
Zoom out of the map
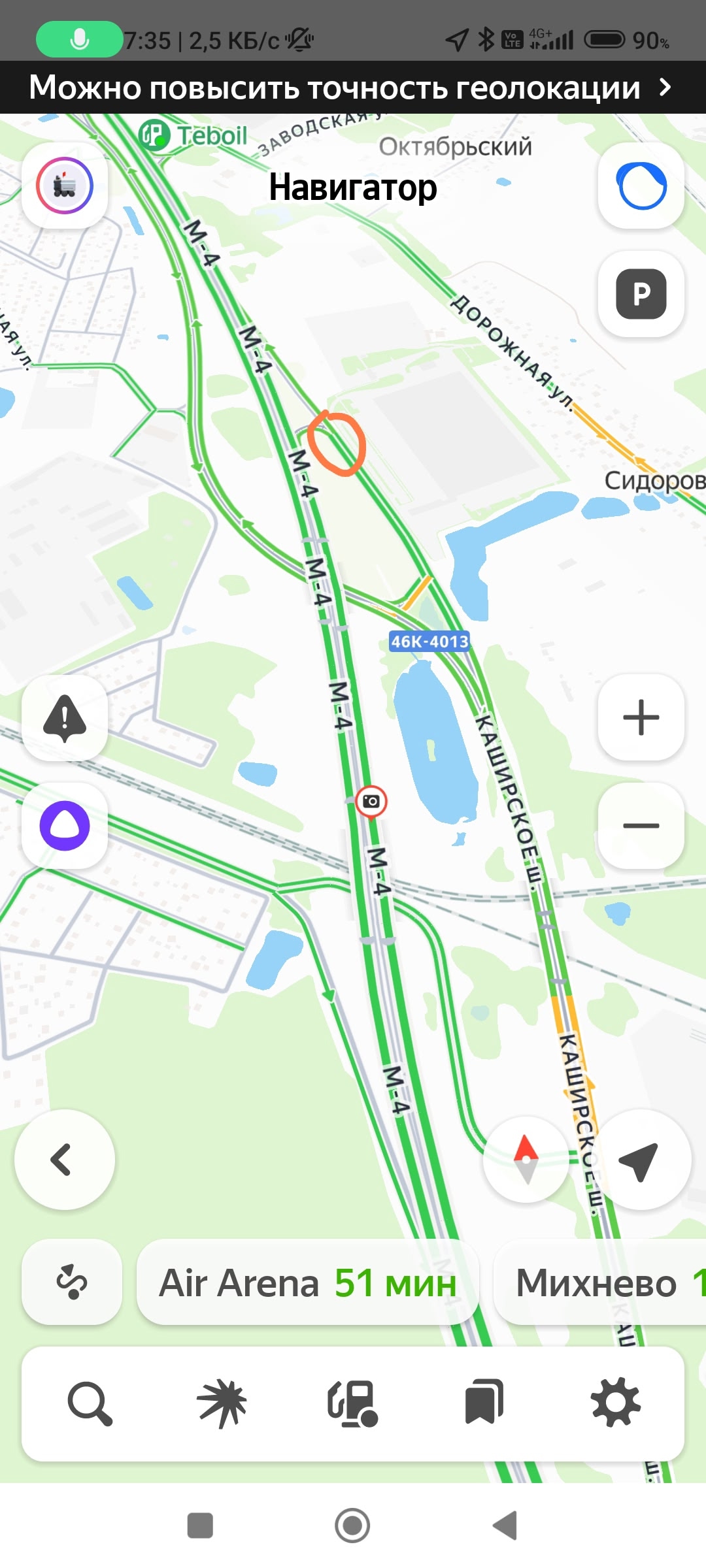641,826
